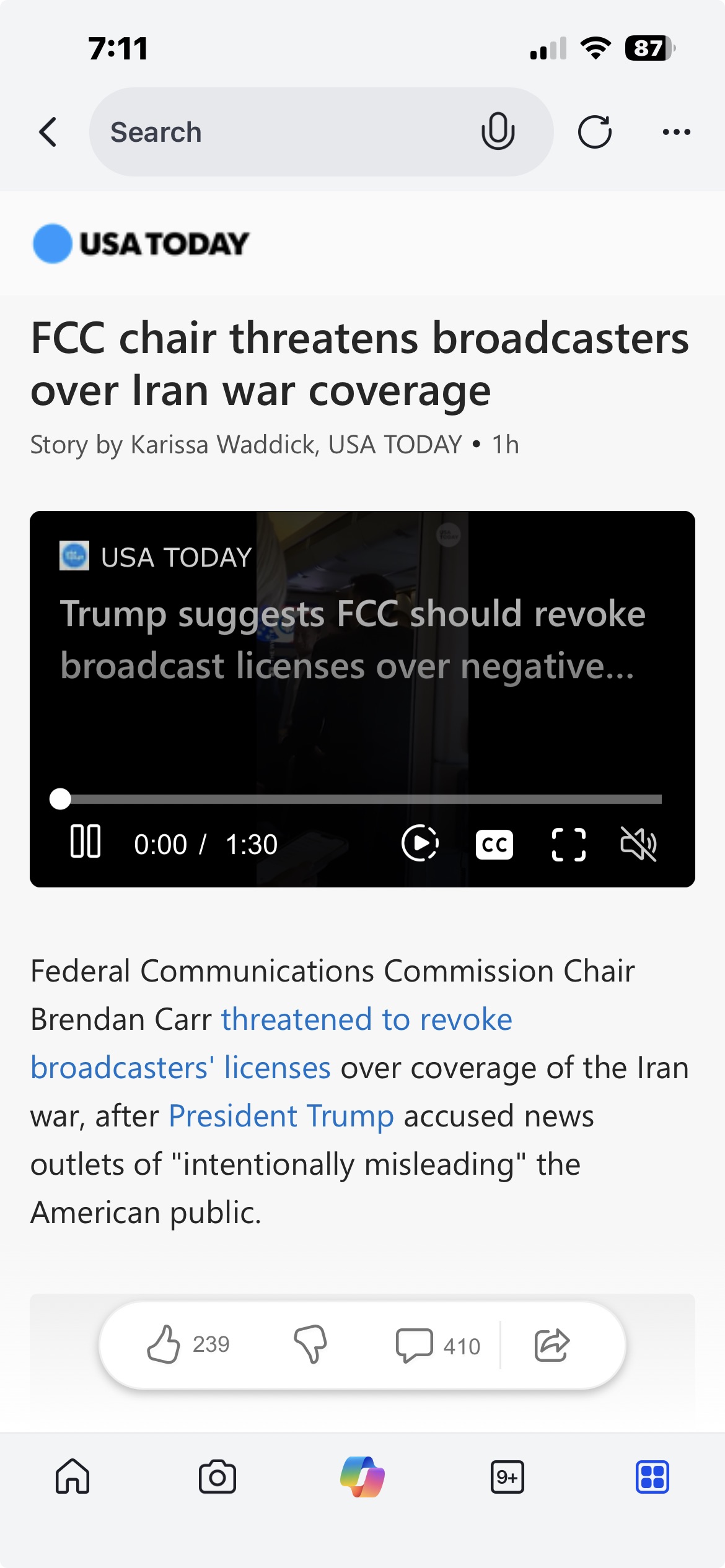Pause the video
The image size is (725, 1568).
pyautogui.click(x=86, y=842)
